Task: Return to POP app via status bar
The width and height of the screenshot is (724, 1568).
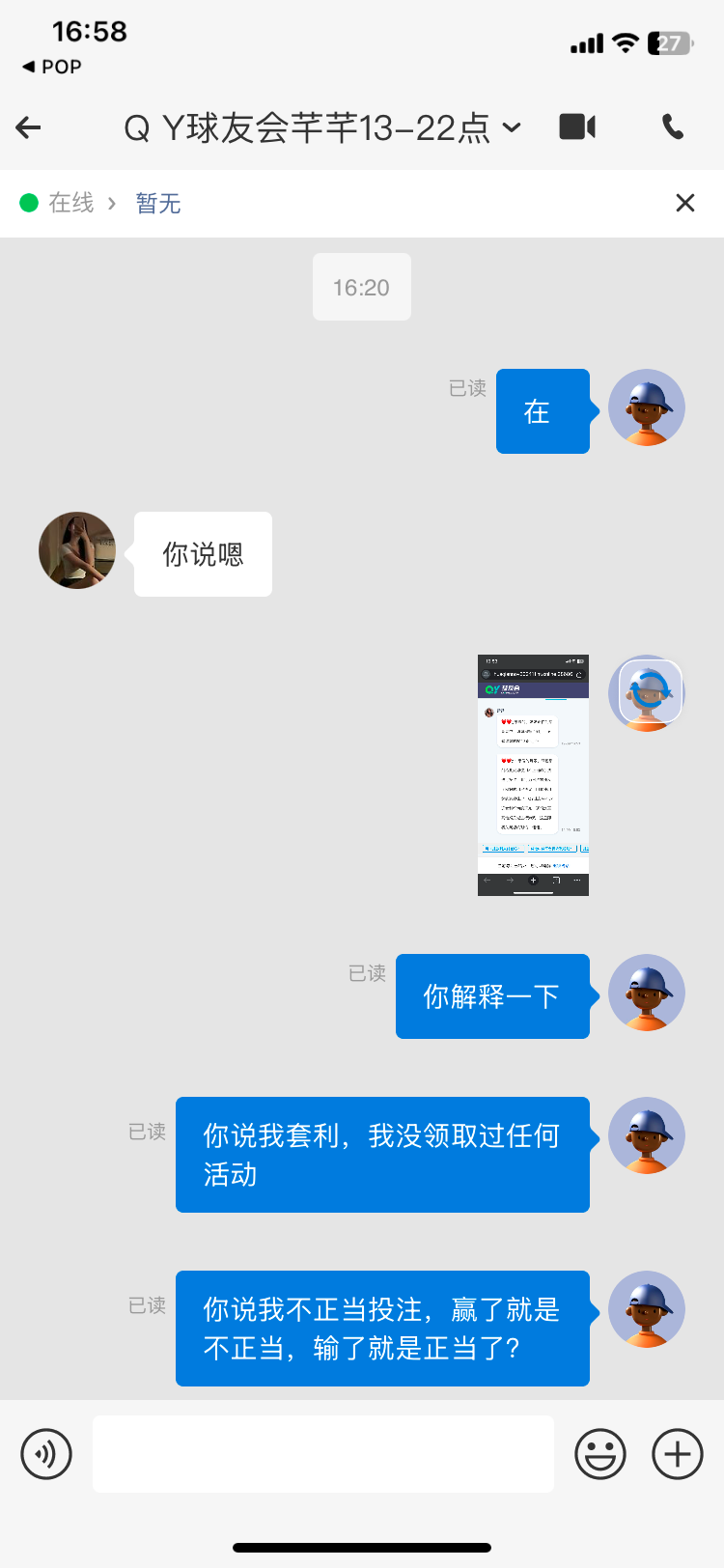Action: (52, 67)
